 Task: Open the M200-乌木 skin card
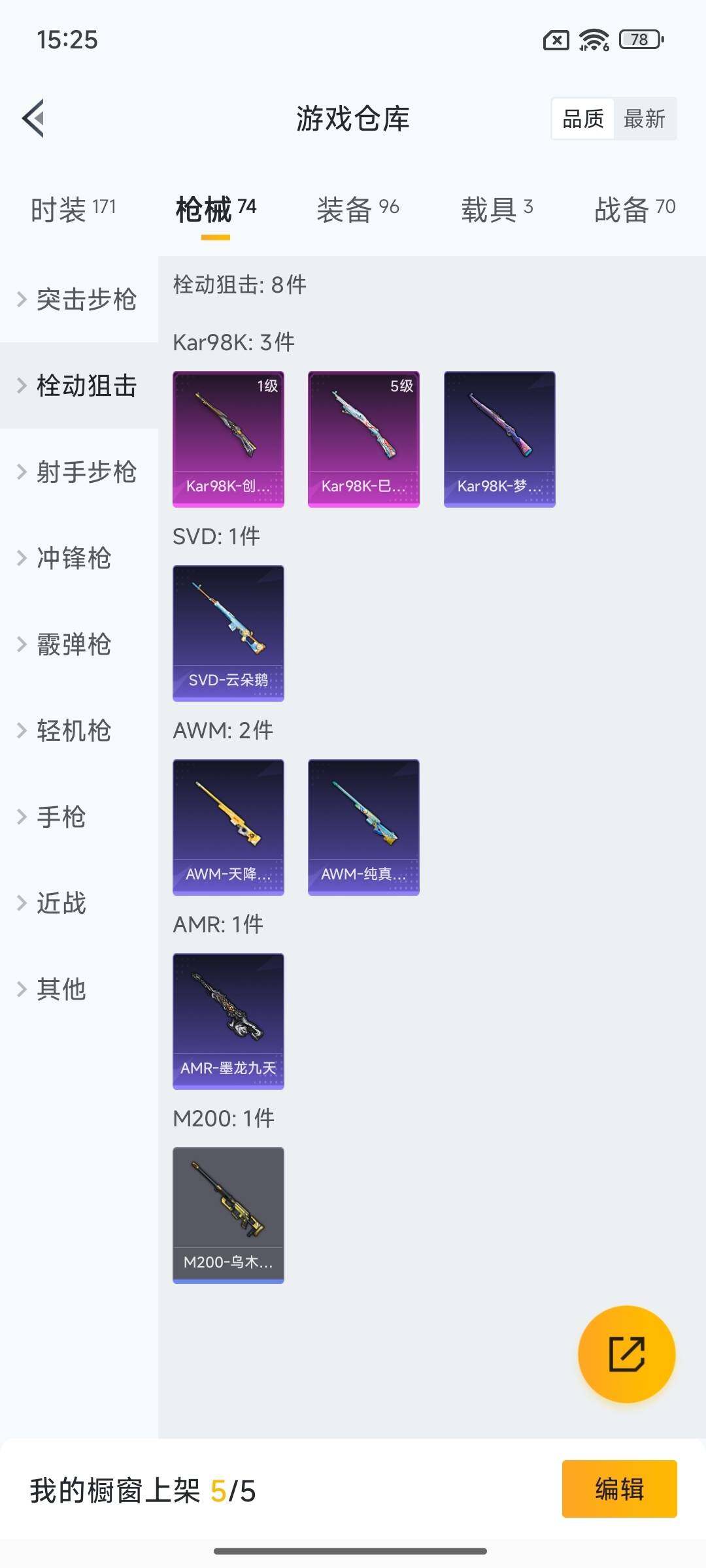point(228,1214)
